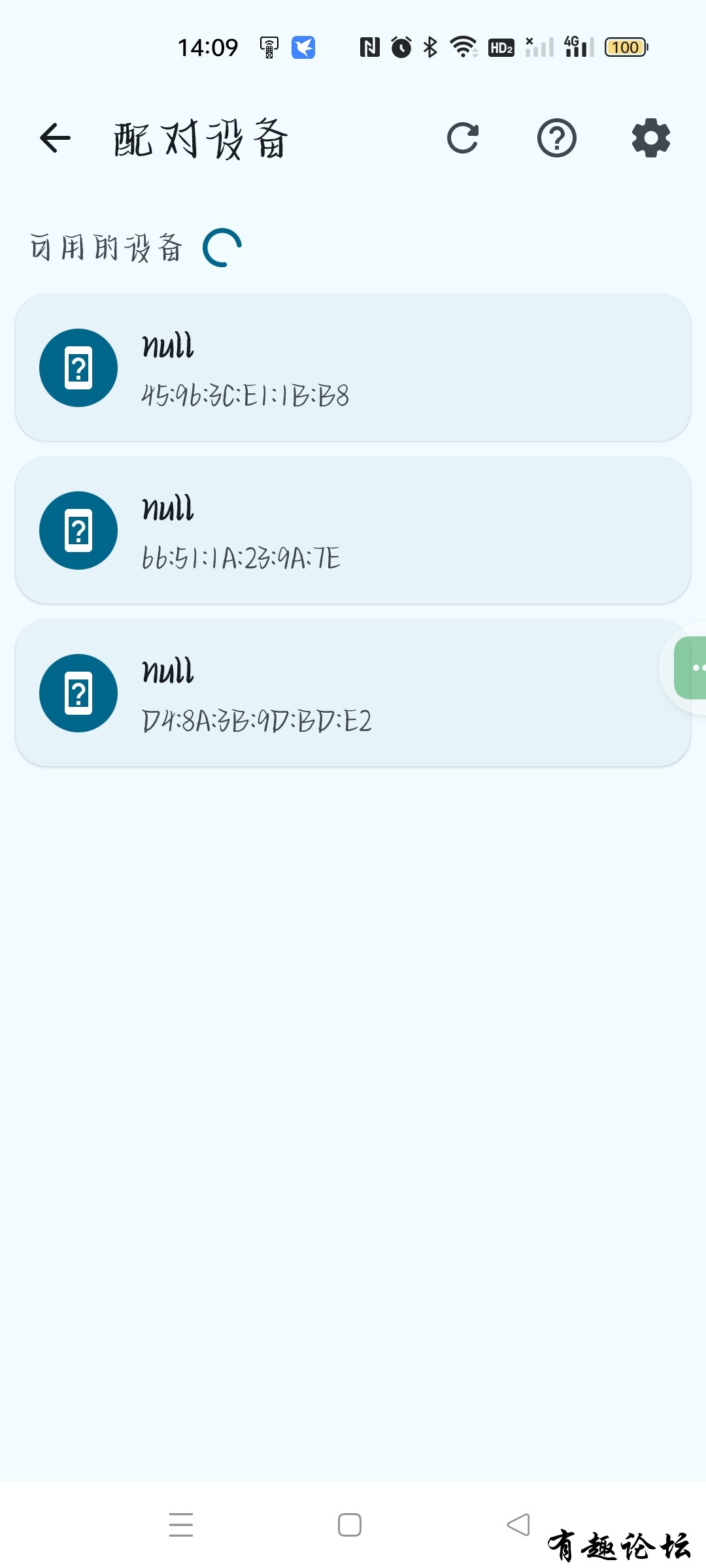The image size is (706, 1568).
Task: Tap the green floating side bubble
Action: 692,668
